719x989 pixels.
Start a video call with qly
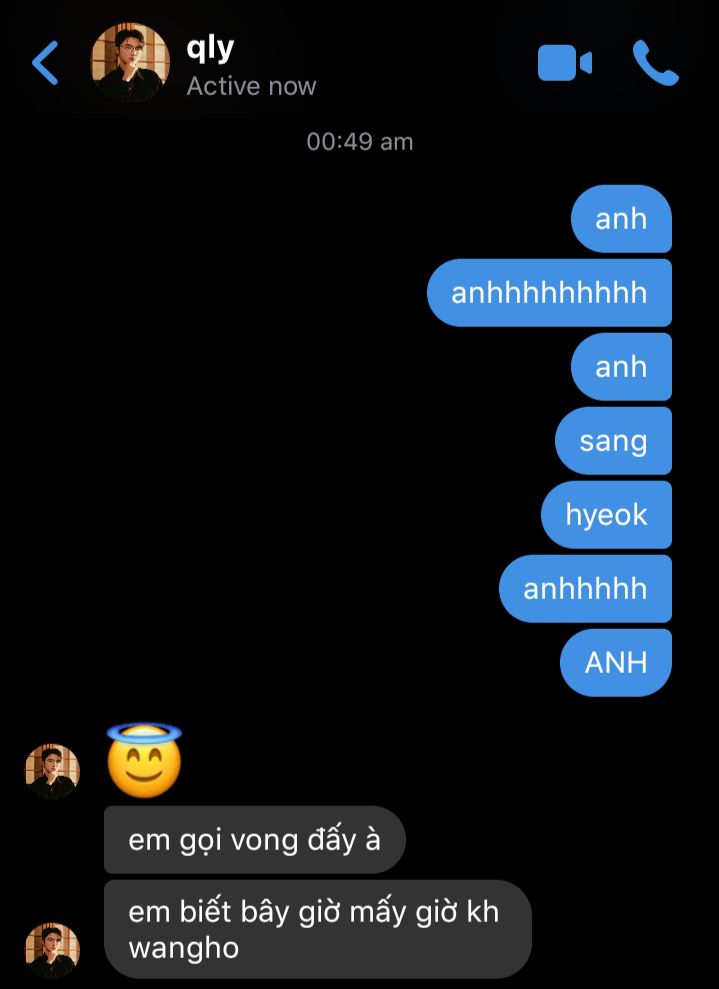(x=565, y=63)
